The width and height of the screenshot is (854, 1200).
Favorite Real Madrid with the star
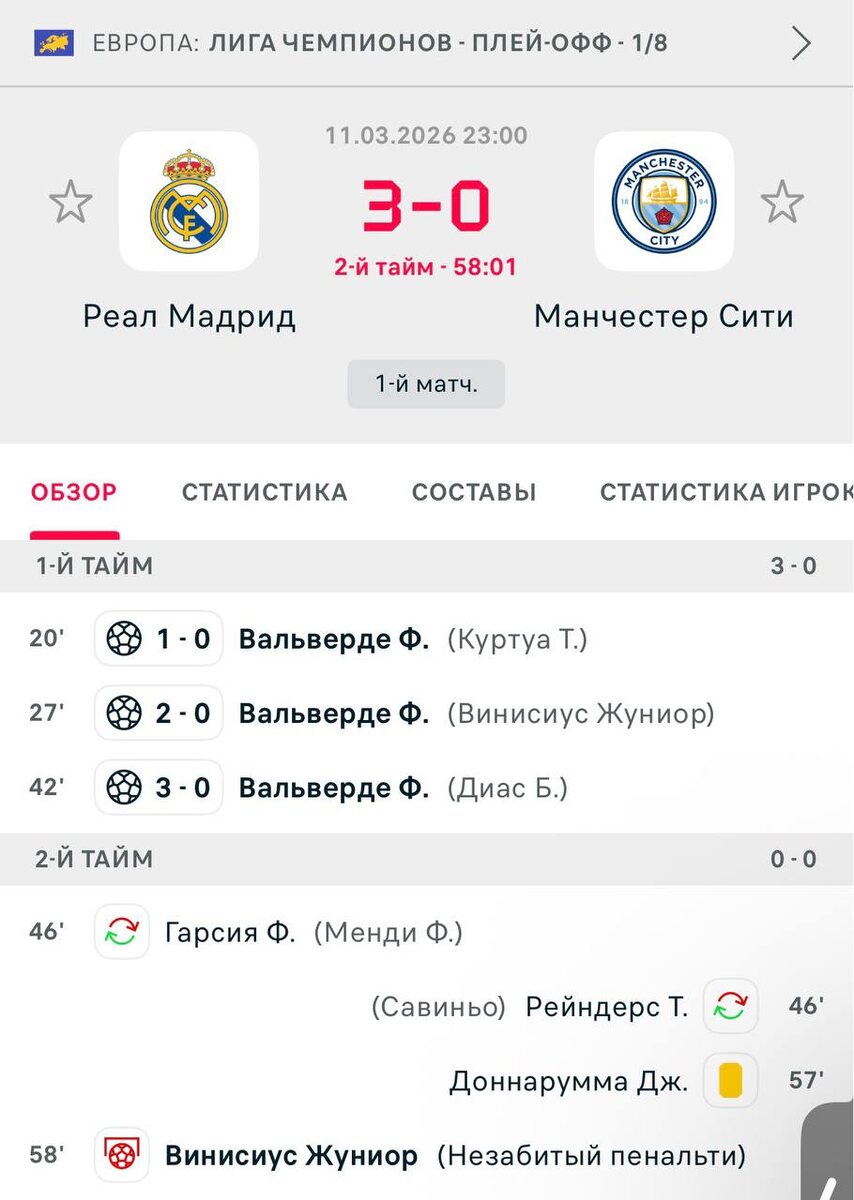[x=71, y=203]
